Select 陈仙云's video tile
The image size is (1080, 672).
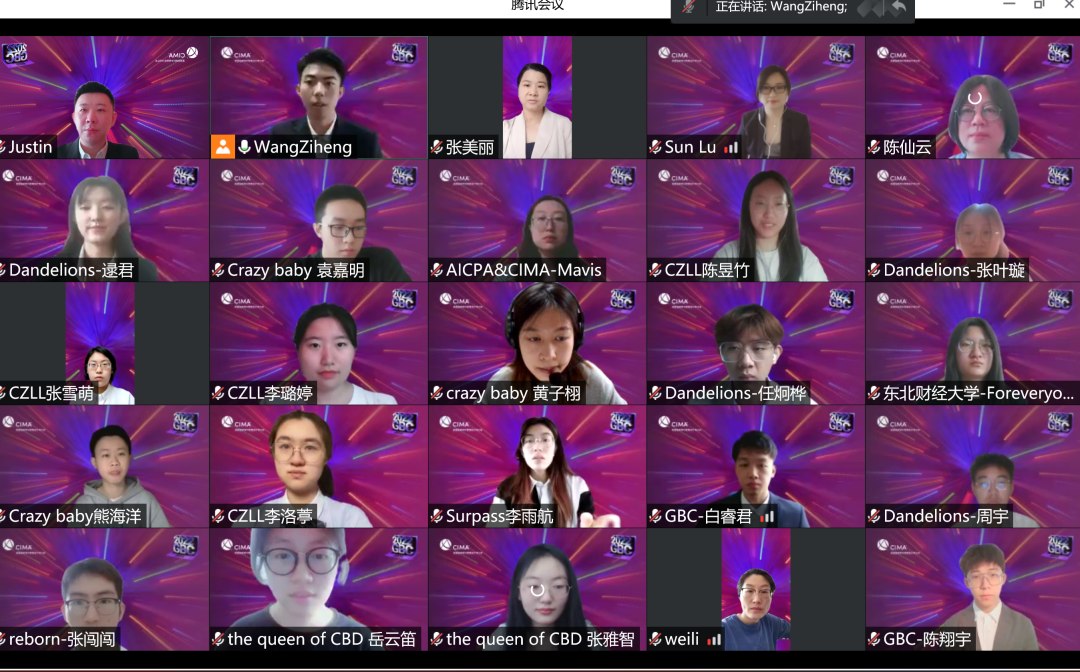click(x=972, y=97)
